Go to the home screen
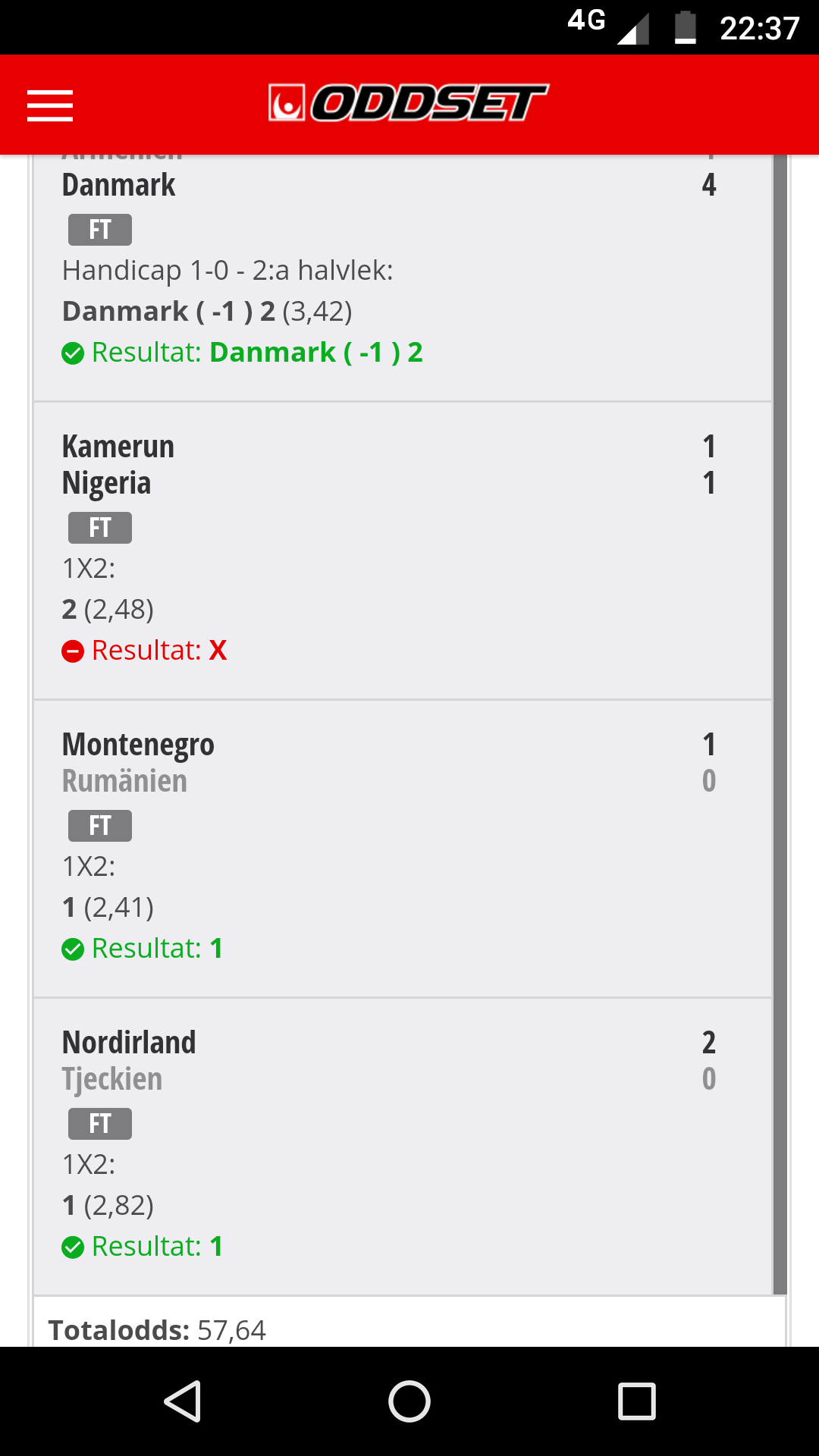 click(x=409, y=1401)
